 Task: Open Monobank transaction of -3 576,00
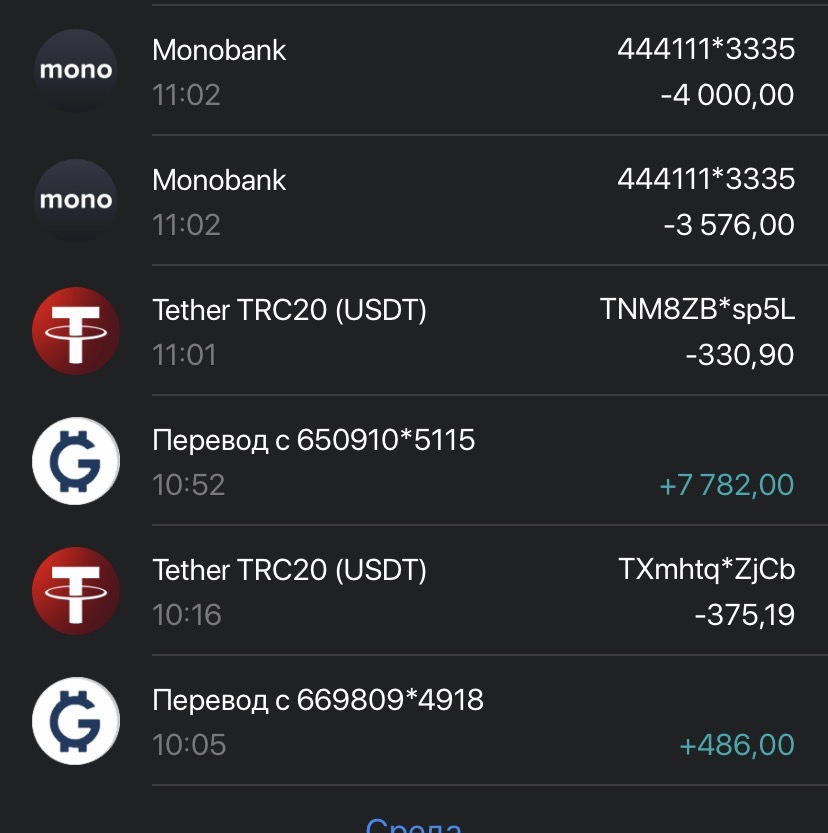click(414, 201)
